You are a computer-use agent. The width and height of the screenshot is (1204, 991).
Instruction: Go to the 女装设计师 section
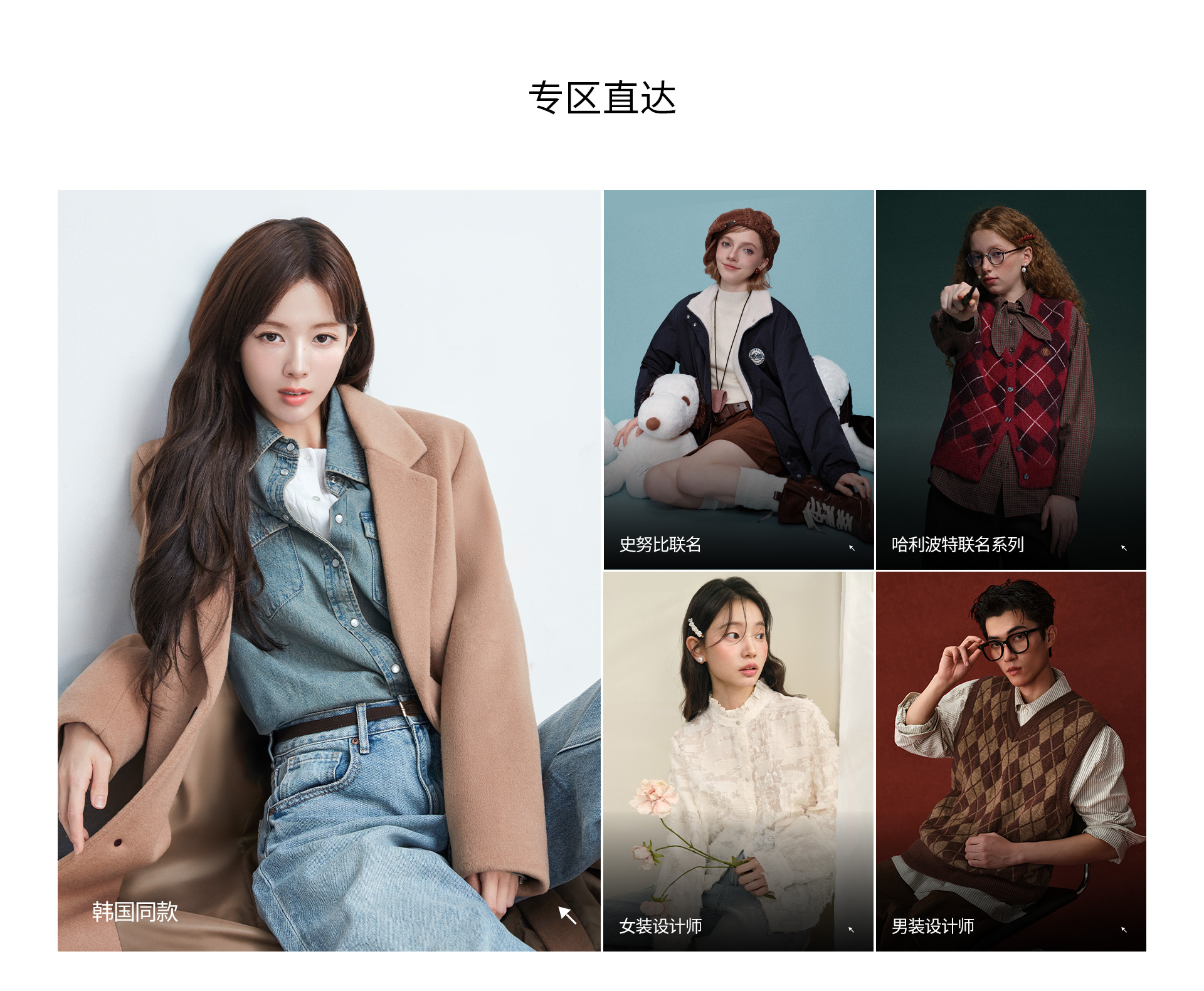[738, 760]
